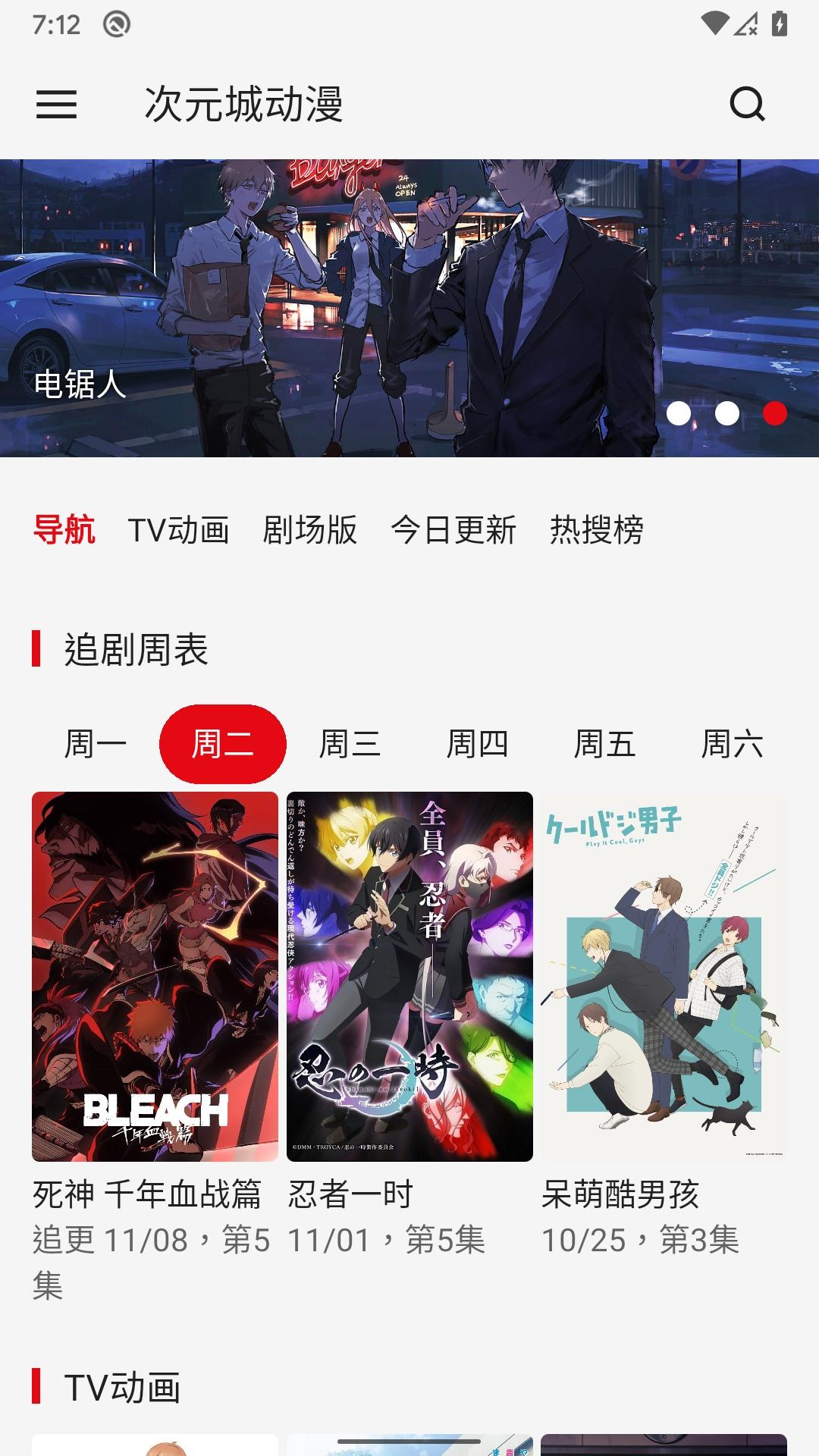
Task: Switch to the TV动画 tab
Action: pyautogui.click(x=178, y=529)
